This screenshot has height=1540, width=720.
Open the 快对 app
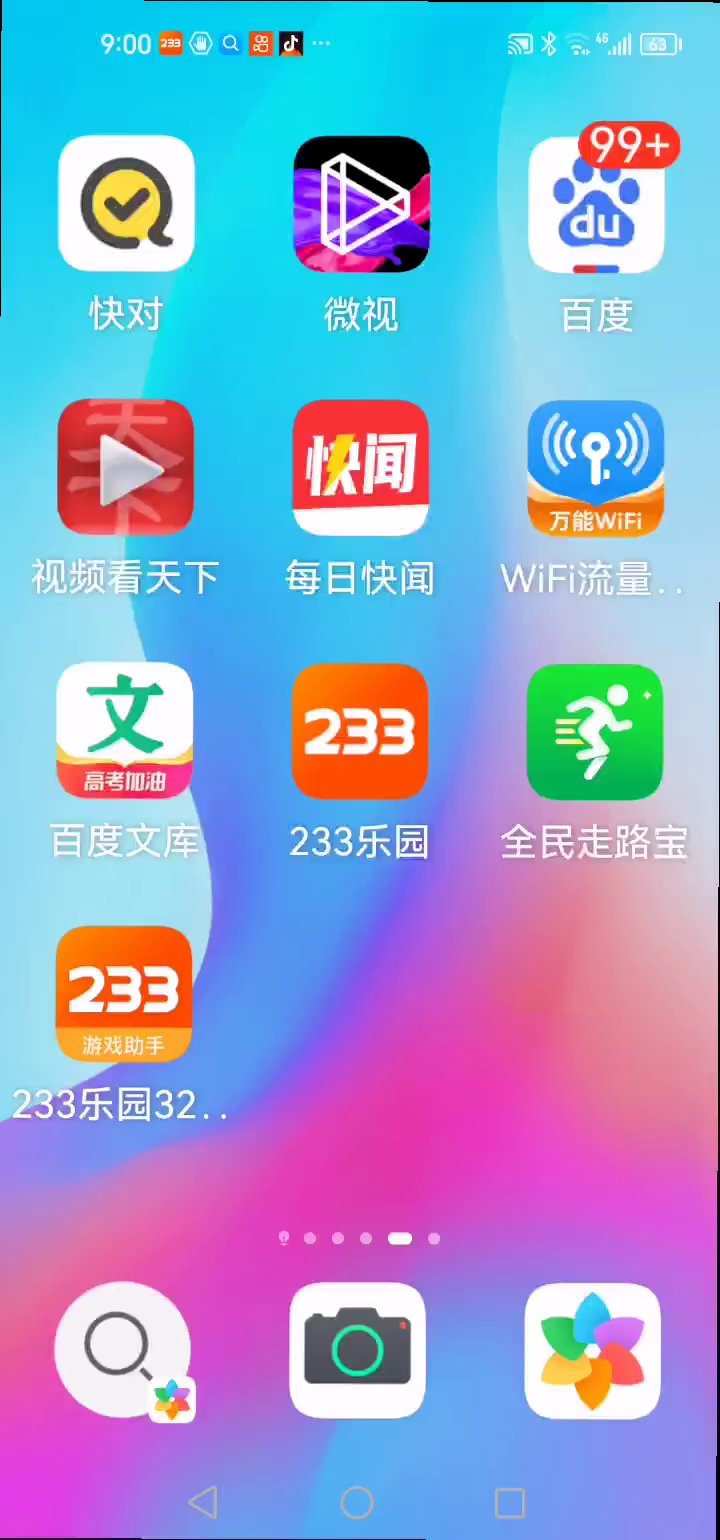pyautogui.click(x=126, y=204)
